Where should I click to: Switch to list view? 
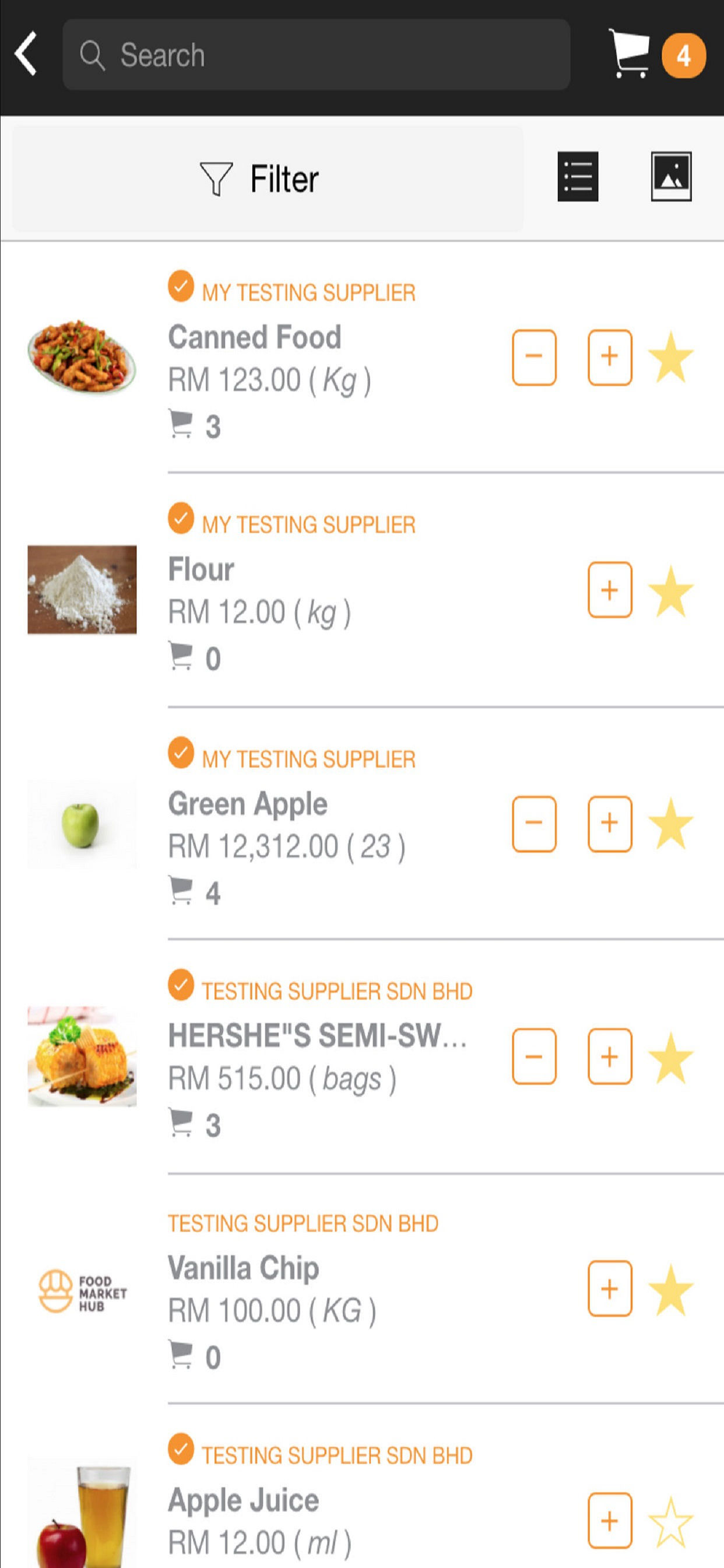[x=578, y=177]
